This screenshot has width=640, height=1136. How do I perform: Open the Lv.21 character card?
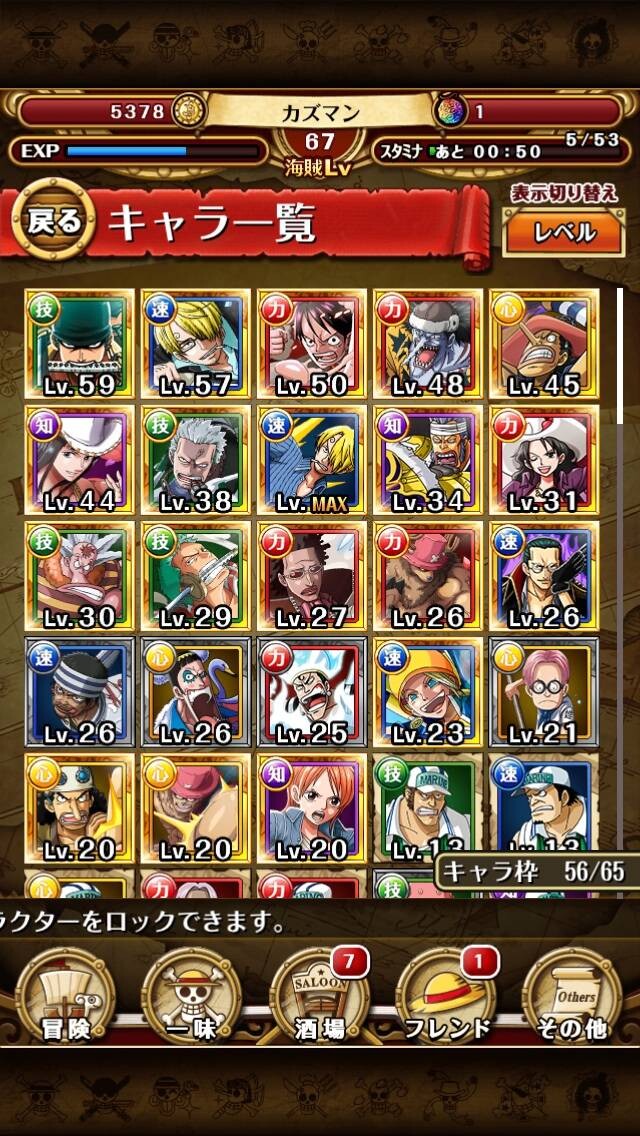coord(544,692)
